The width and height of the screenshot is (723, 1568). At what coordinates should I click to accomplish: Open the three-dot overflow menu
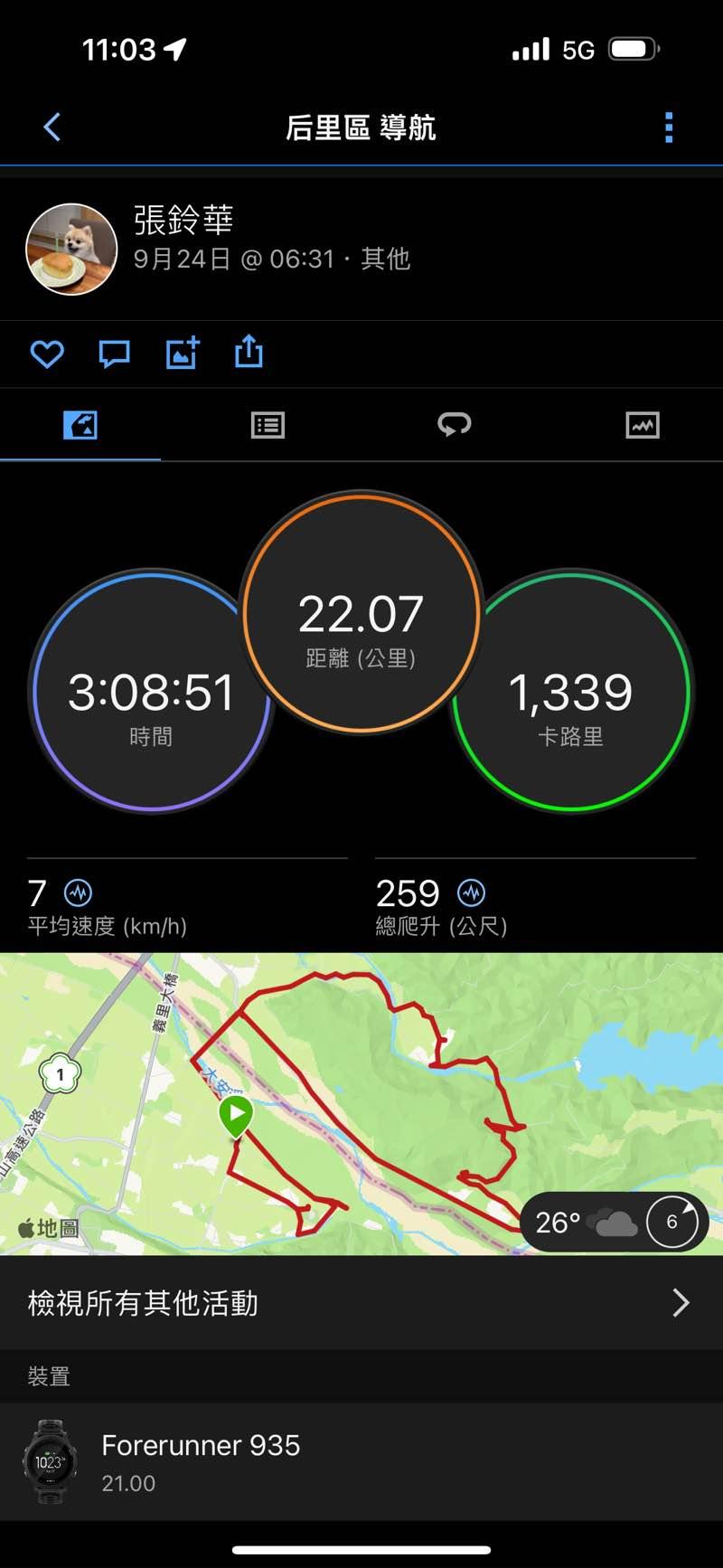[x=669, y=128]
